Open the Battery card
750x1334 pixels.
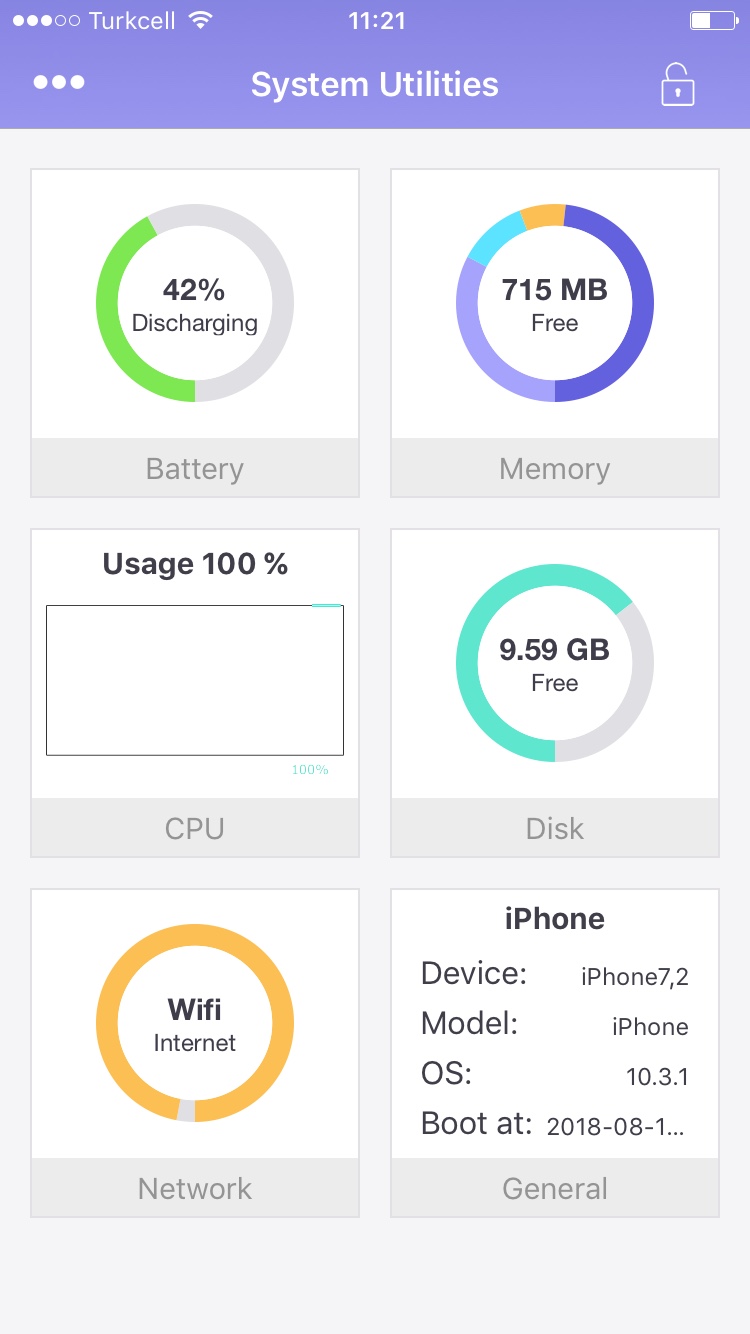[195, 332]
